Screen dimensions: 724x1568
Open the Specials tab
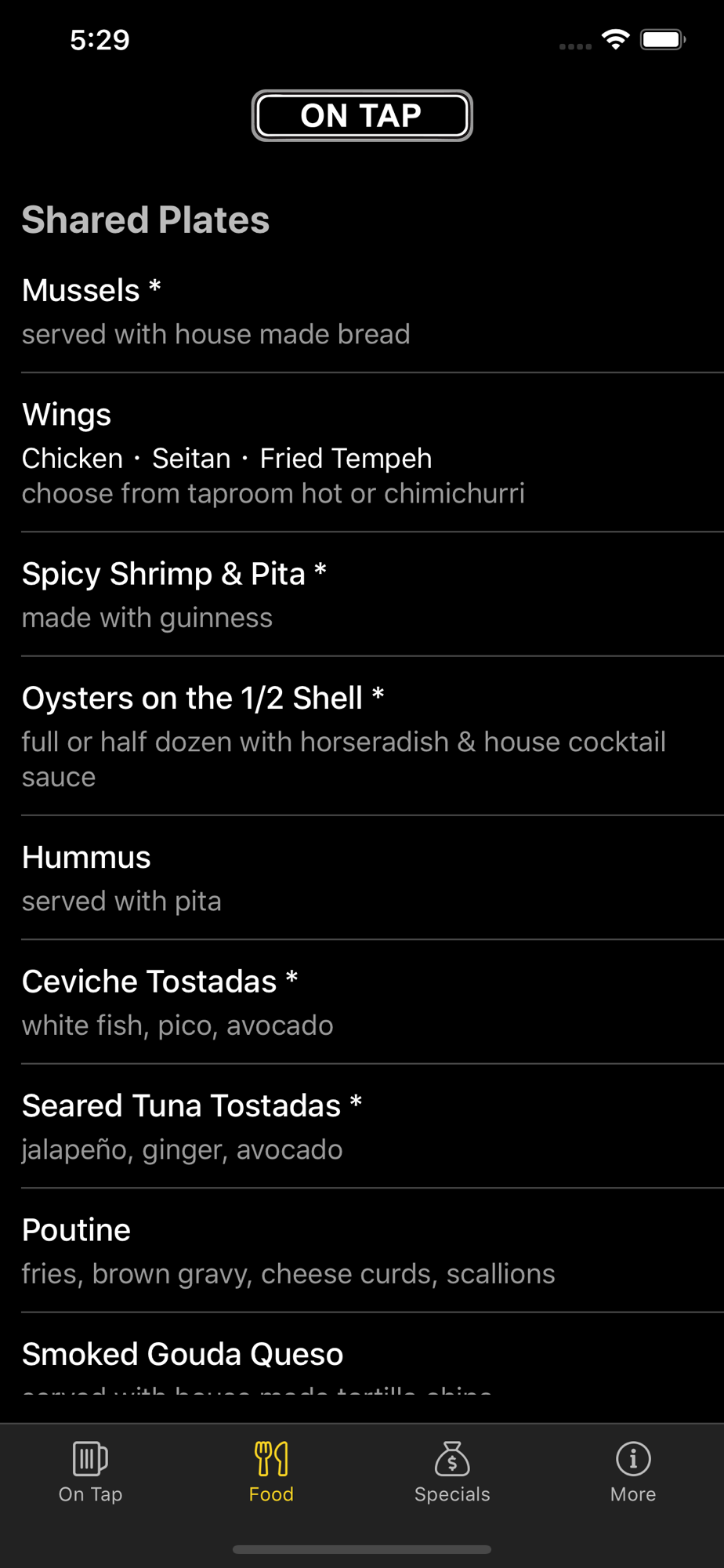click(452, 1472)
